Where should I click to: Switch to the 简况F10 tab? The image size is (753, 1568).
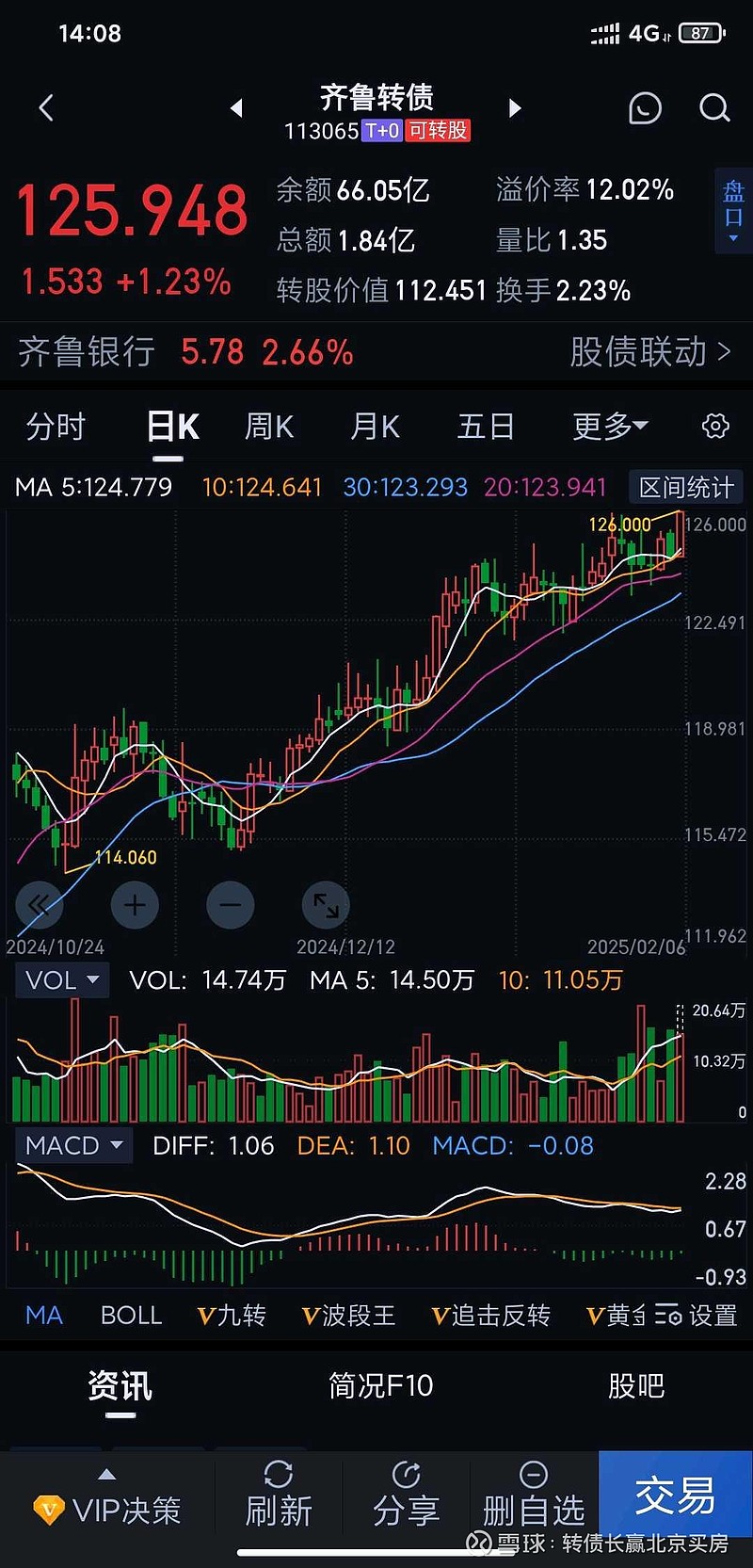pyautogui.click(x=380, y=1386)
